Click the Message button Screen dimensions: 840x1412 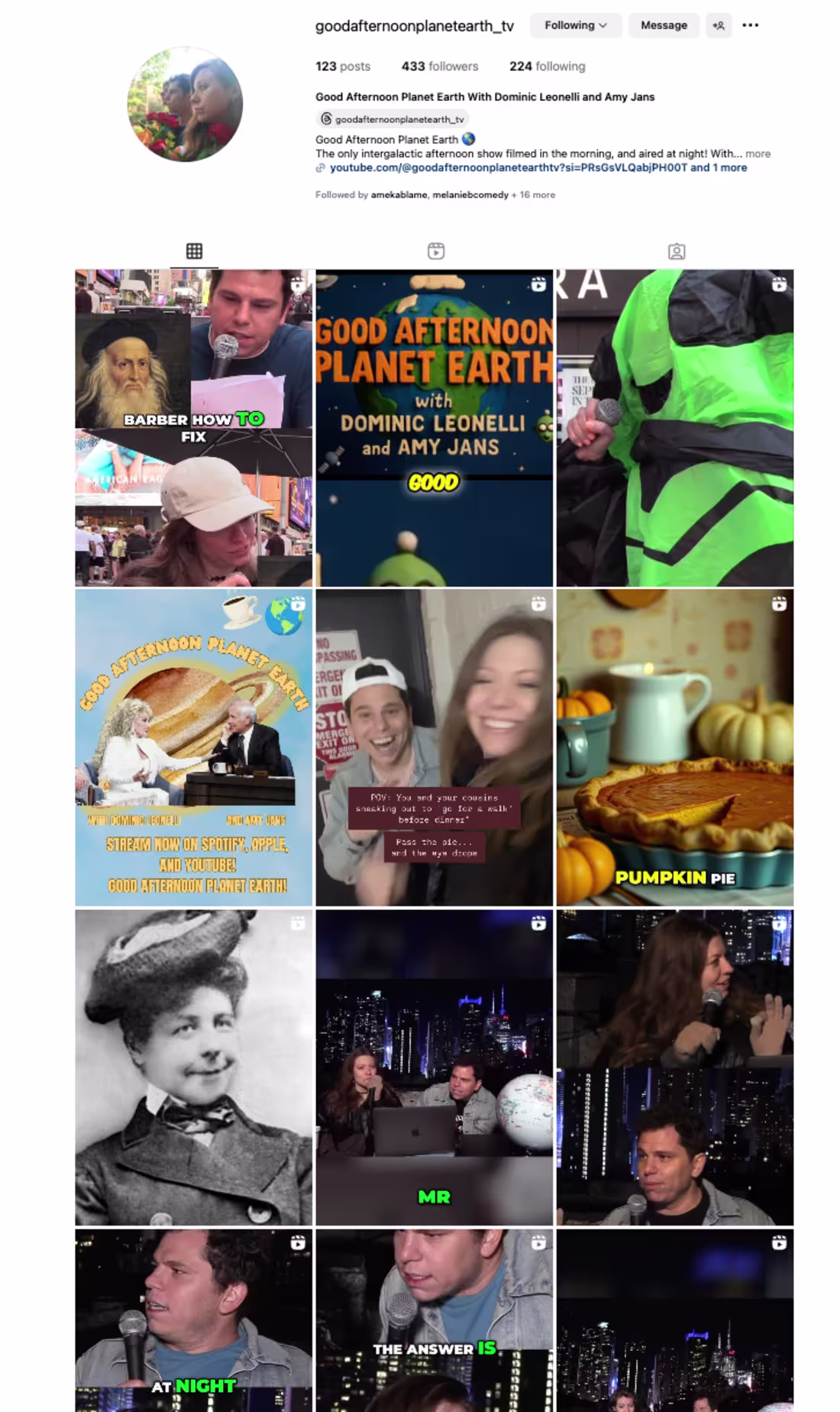[663, 25]
